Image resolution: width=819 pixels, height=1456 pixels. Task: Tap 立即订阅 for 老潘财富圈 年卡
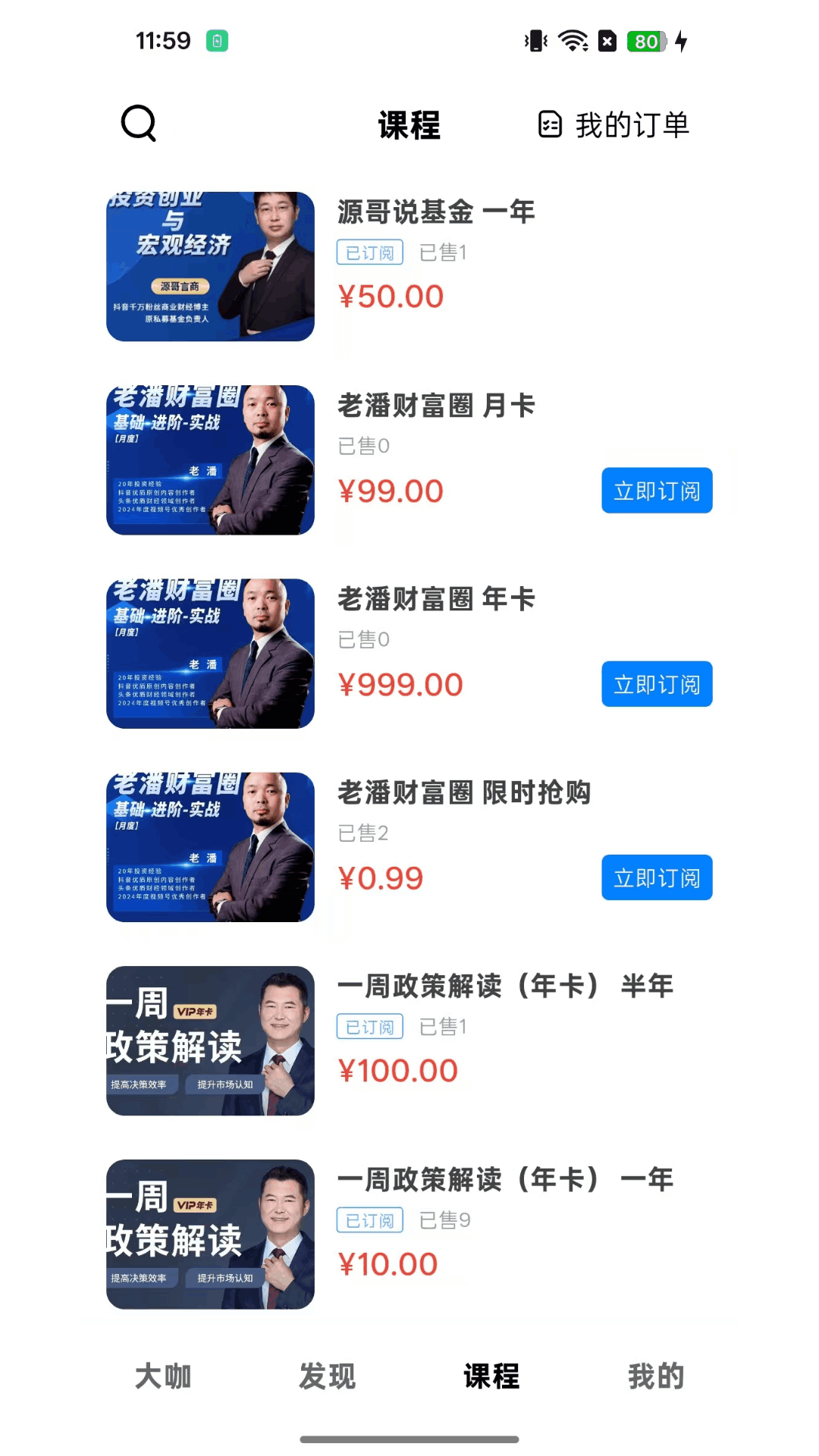click(x=657, y=683)
